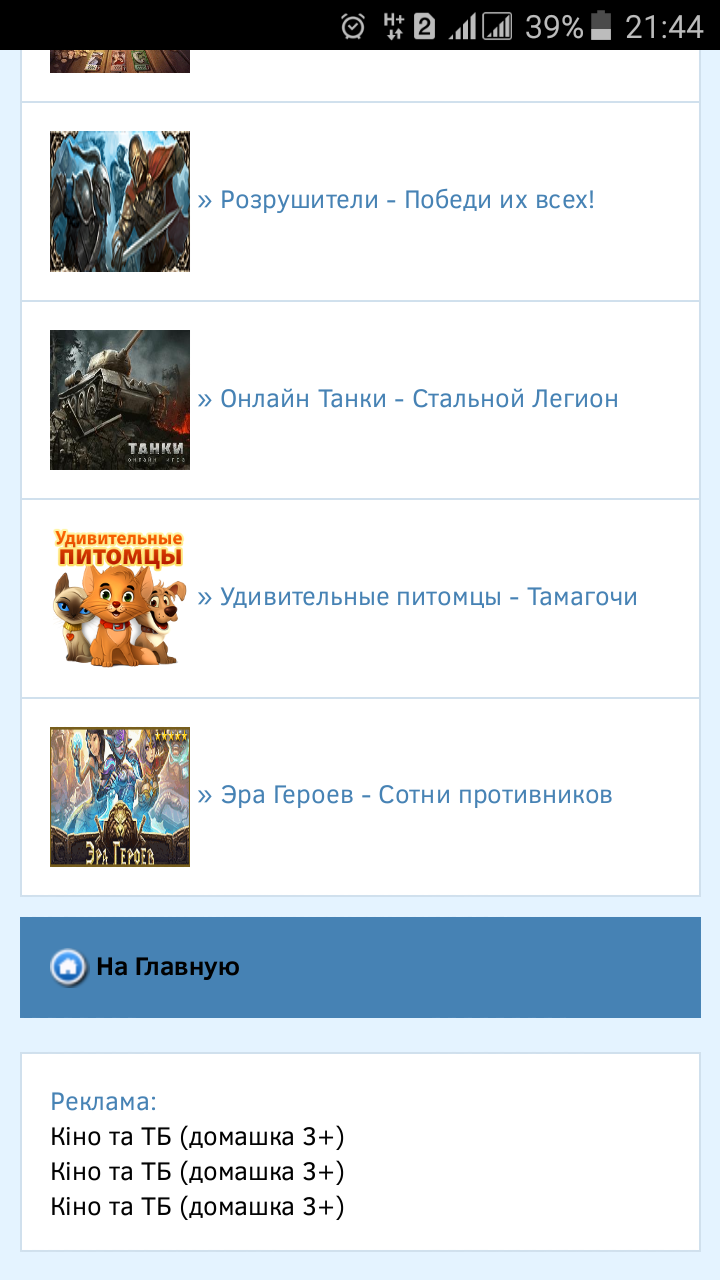The height and width of the screenshot is (1280, 720).
Task: Tap the Эра Героев thumbnail image
Action: click(x=120, y=796)
